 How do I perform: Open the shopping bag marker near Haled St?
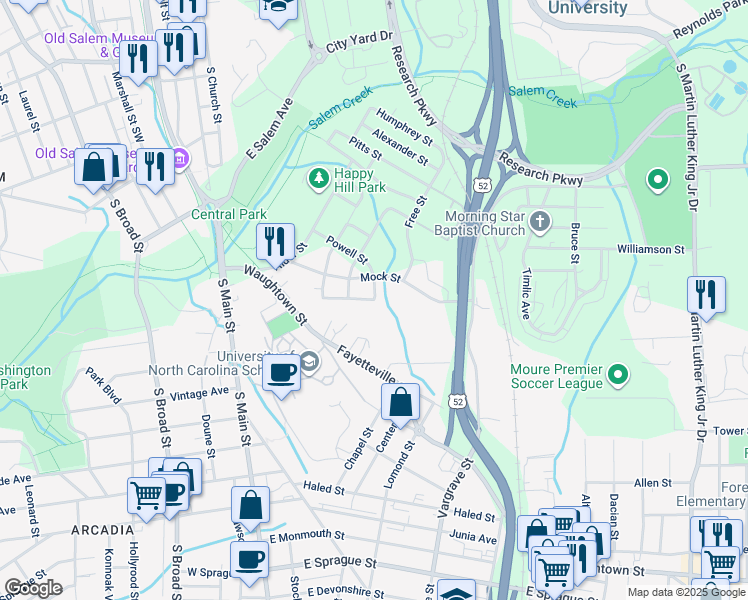pyautogui.click(x=250, y=505)
